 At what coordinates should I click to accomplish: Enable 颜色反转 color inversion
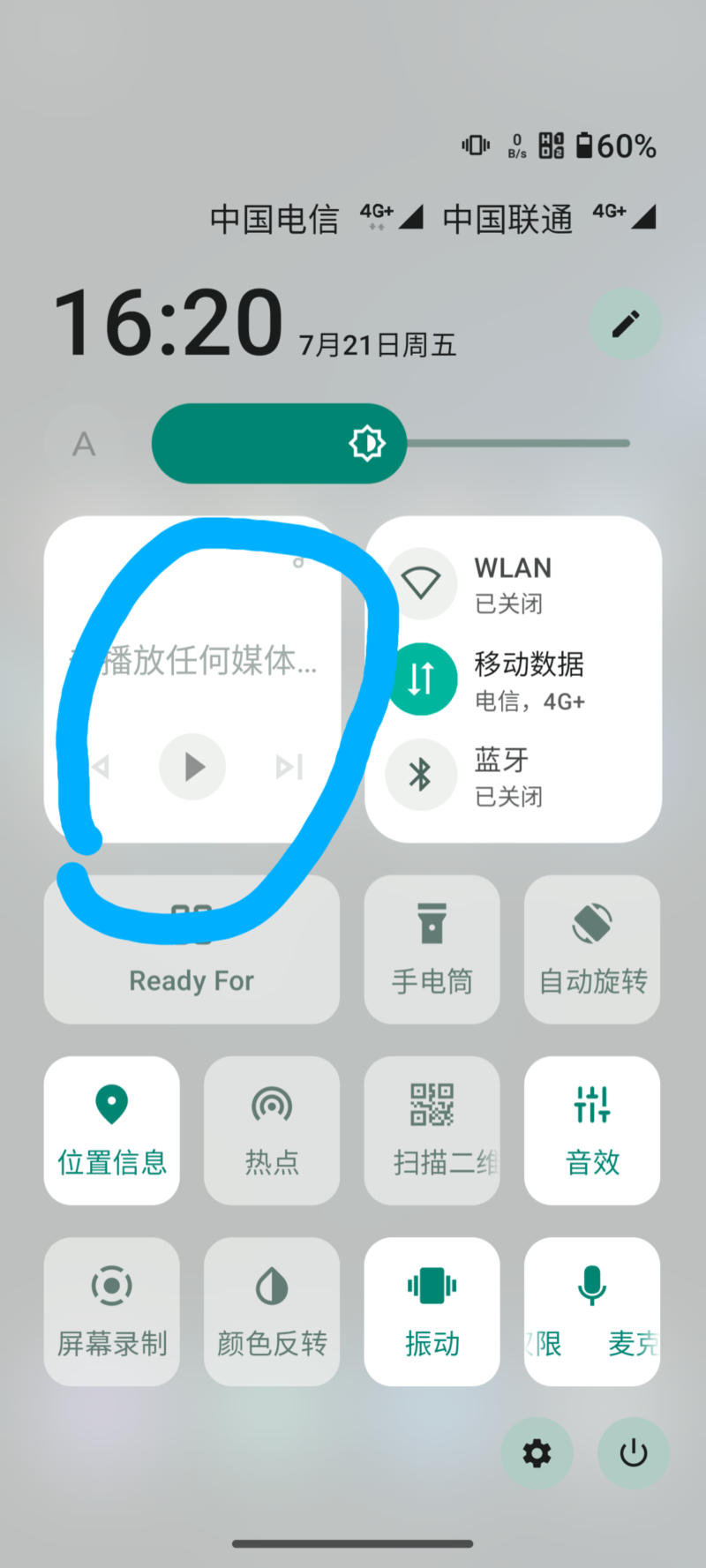click(x=272, y=1311)
